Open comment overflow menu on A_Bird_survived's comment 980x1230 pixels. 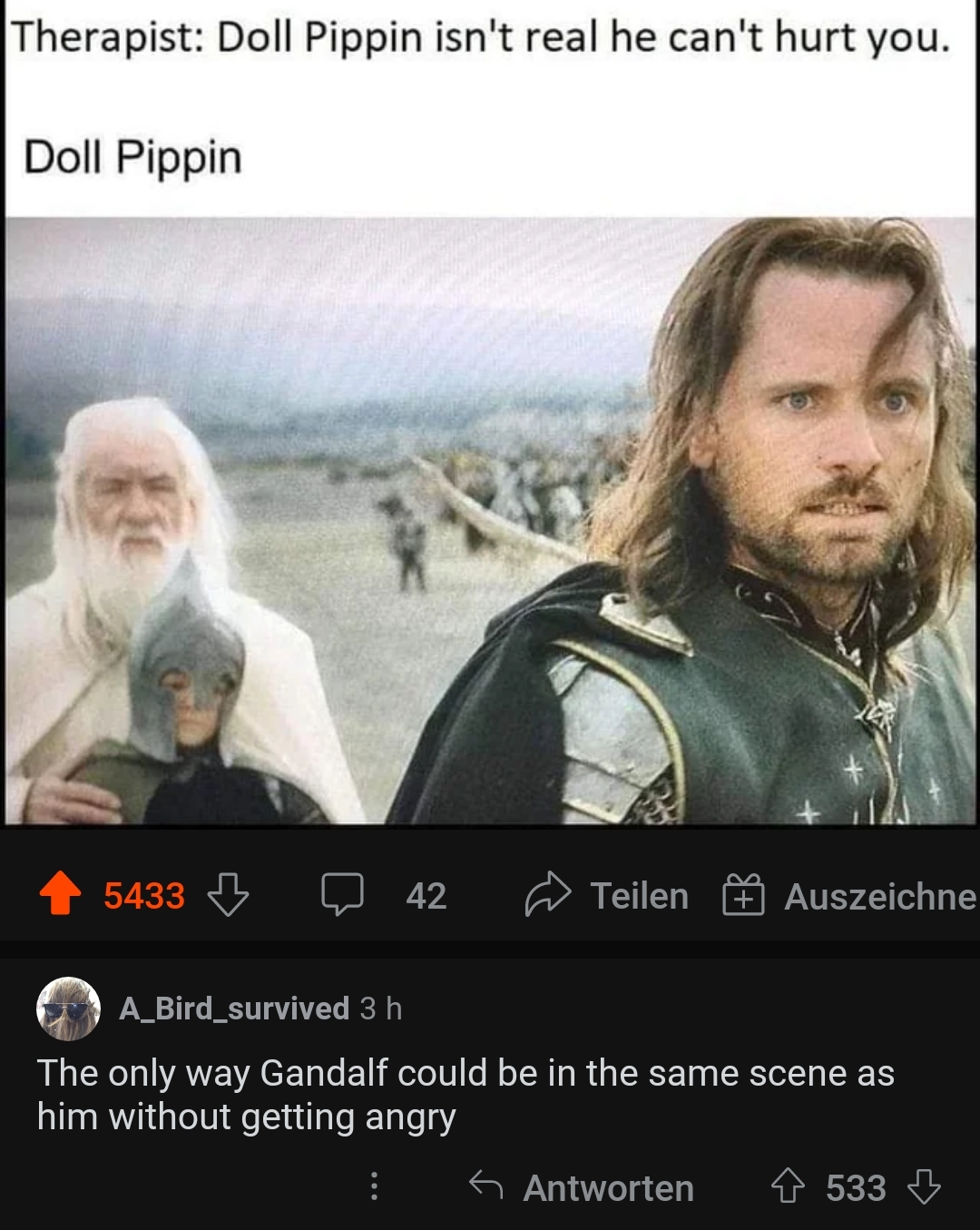[x=374, y=1186]
